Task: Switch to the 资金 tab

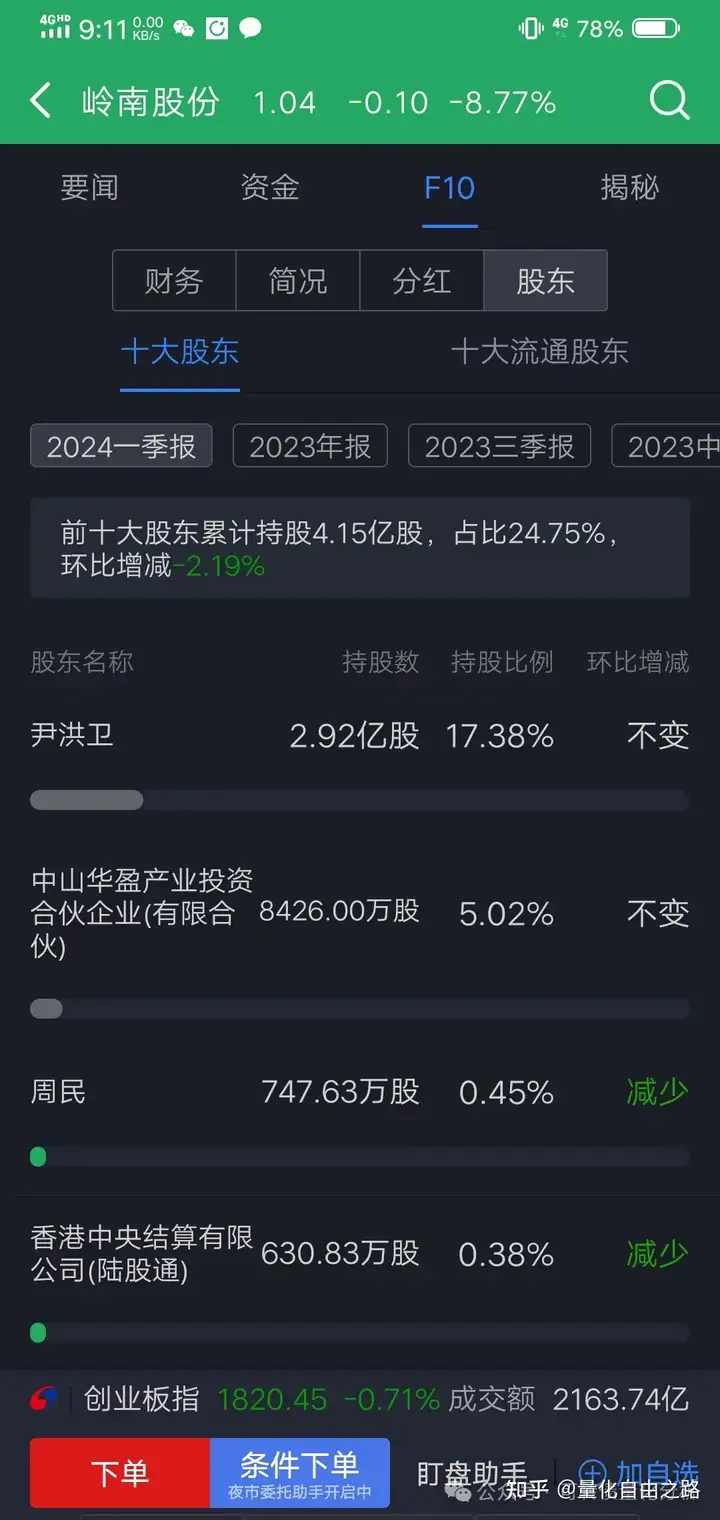Action: (x=269, y=187)
